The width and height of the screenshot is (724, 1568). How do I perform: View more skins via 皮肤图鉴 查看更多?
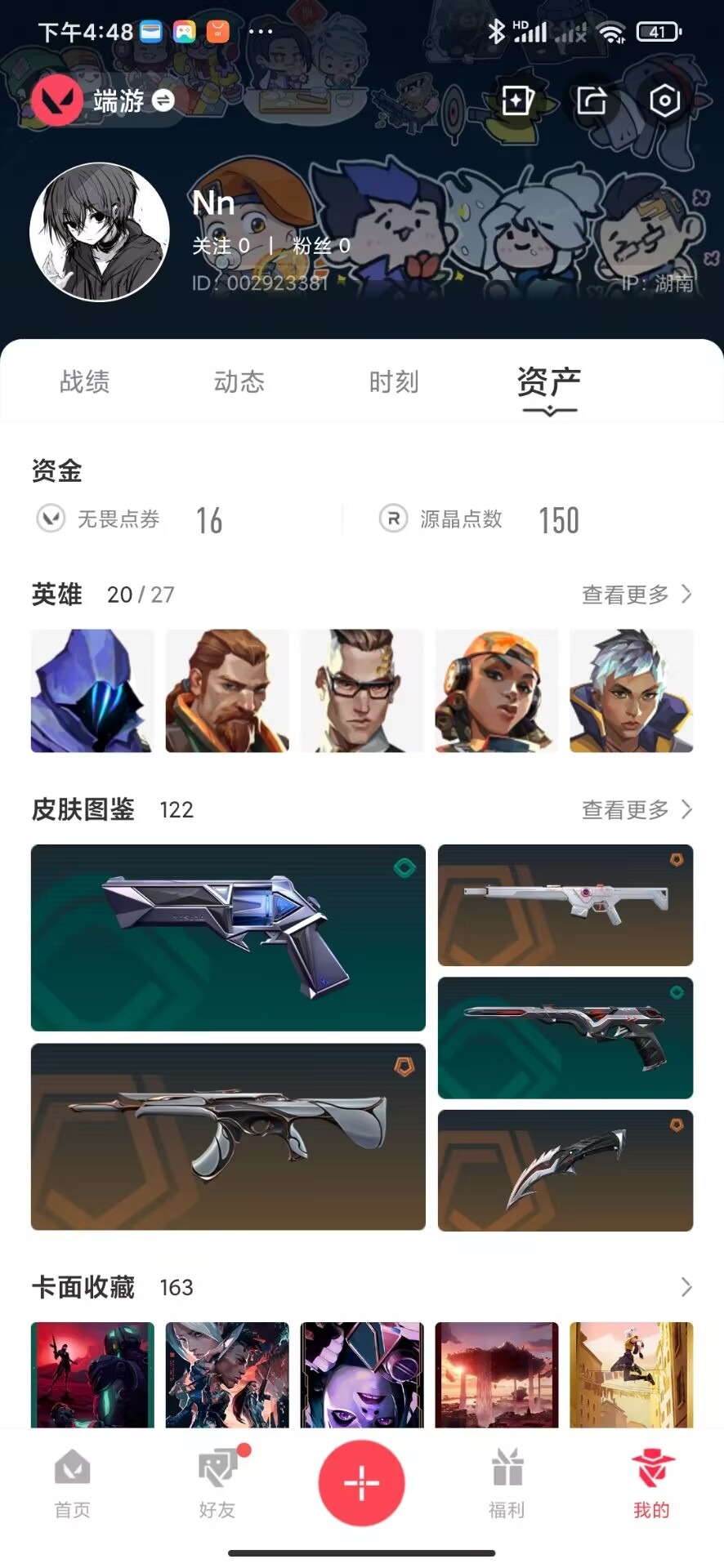[x=637, y=809]
